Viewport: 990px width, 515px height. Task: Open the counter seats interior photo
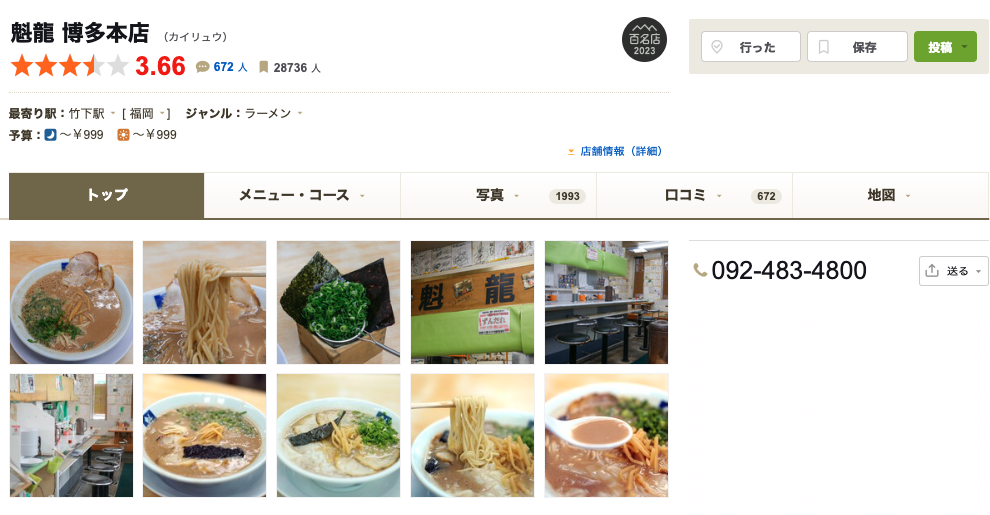point(606,302)
